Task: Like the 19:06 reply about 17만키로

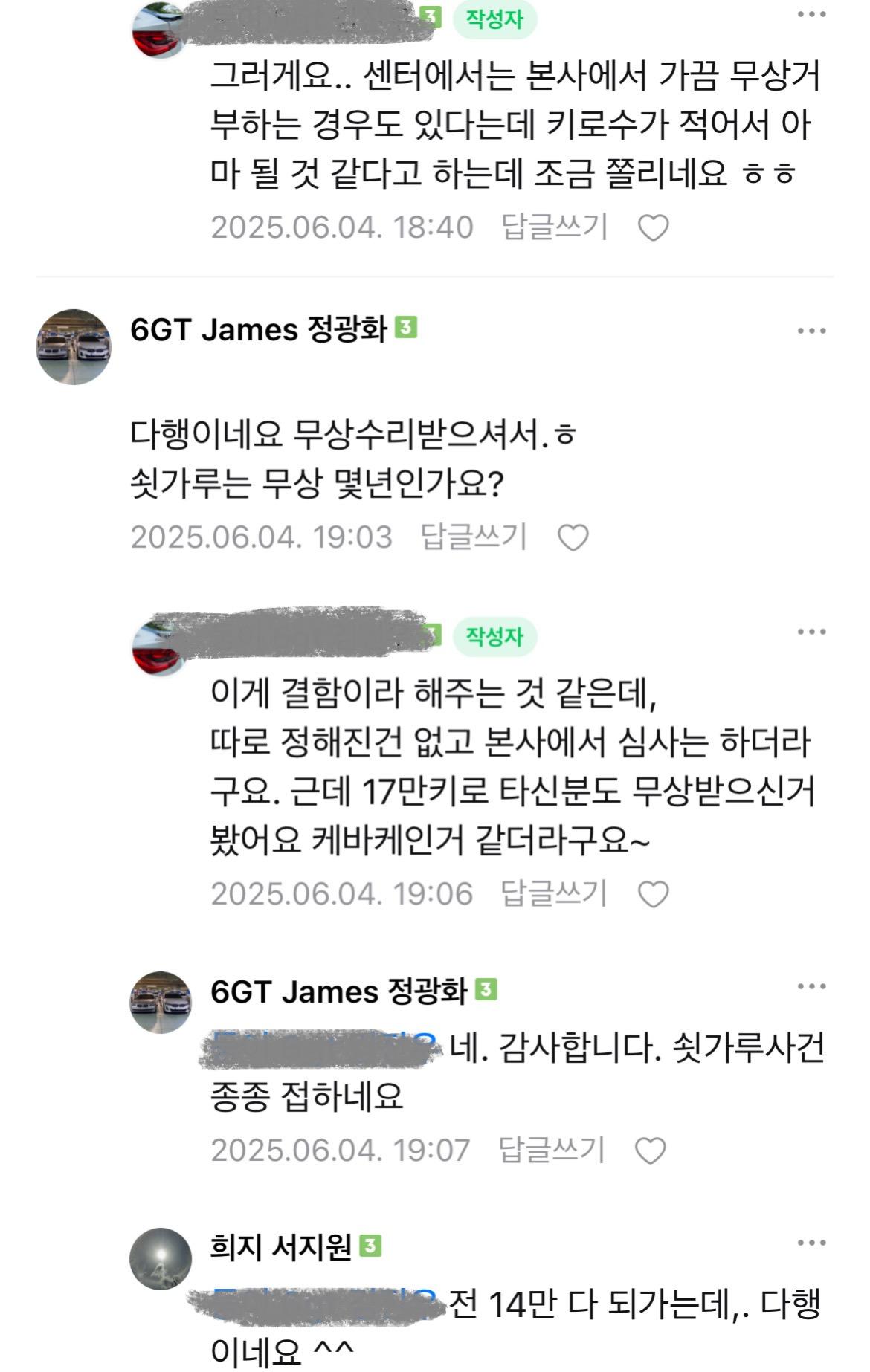Action: tap(653, 894)
